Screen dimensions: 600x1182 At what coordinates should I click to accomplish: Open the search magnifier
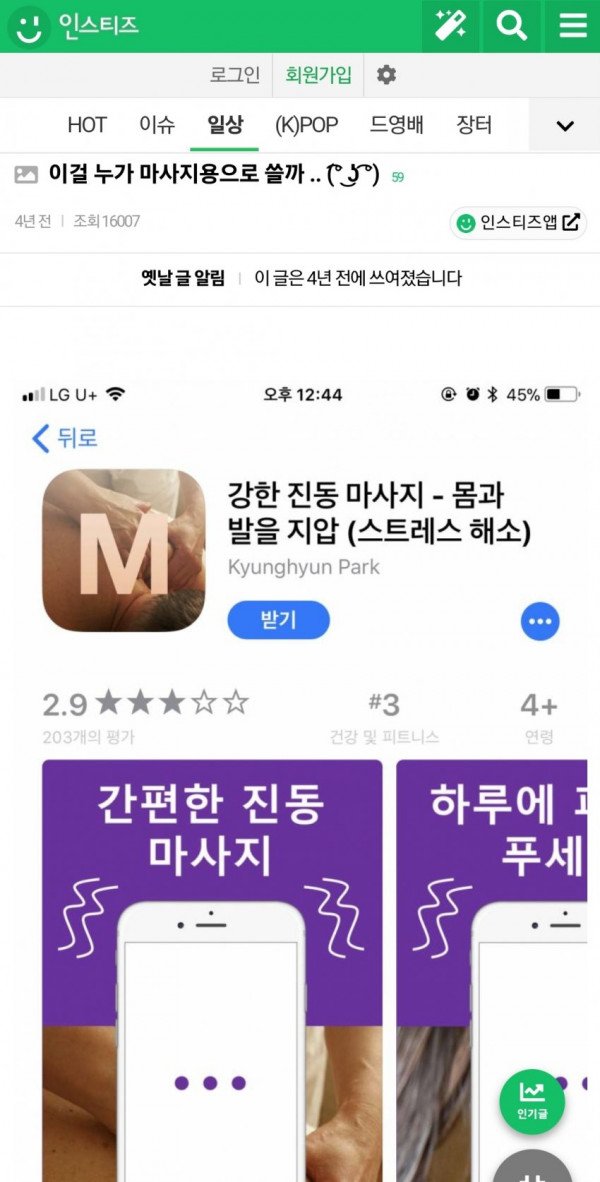pyautogui.click(x=511, y=26)
